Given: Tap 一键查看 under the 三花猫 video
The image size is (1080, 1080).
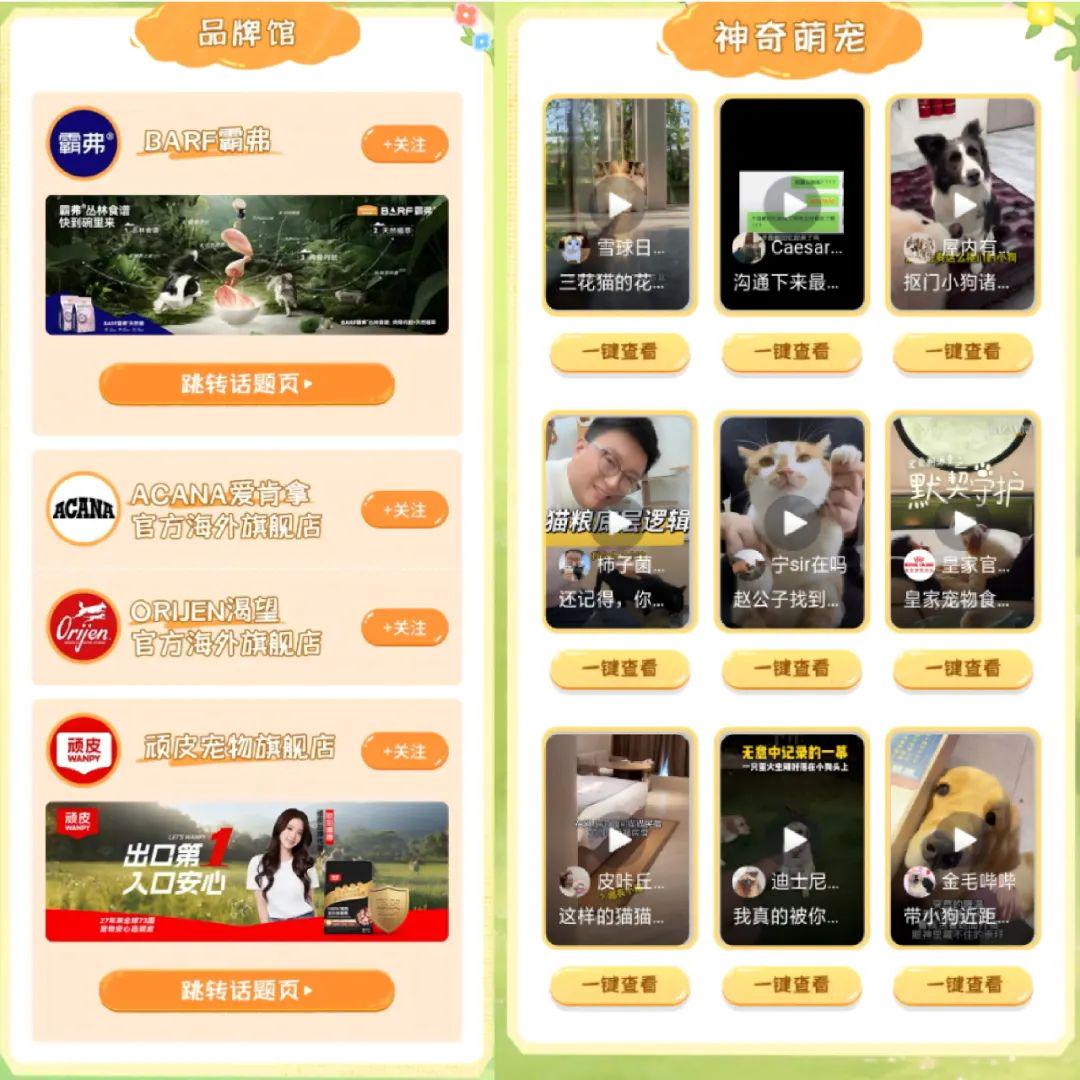Looking at the screenshot, I should tap(619, 352).
